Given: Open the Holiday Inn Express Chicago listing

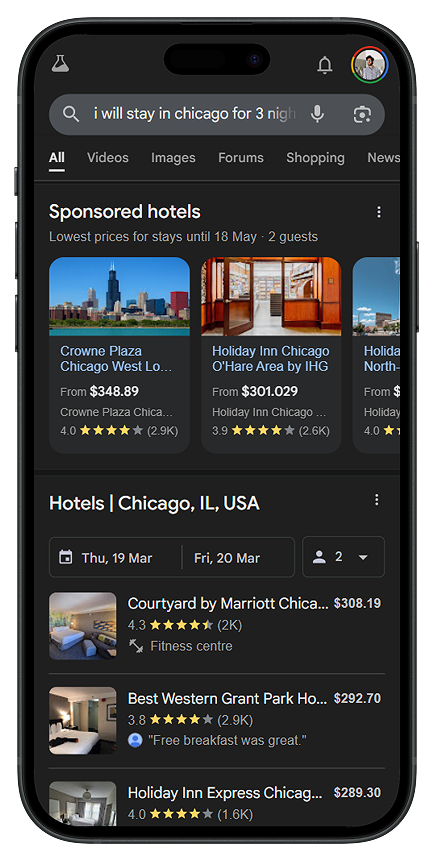Looking at the screenshot, I should tap(217, 804).
